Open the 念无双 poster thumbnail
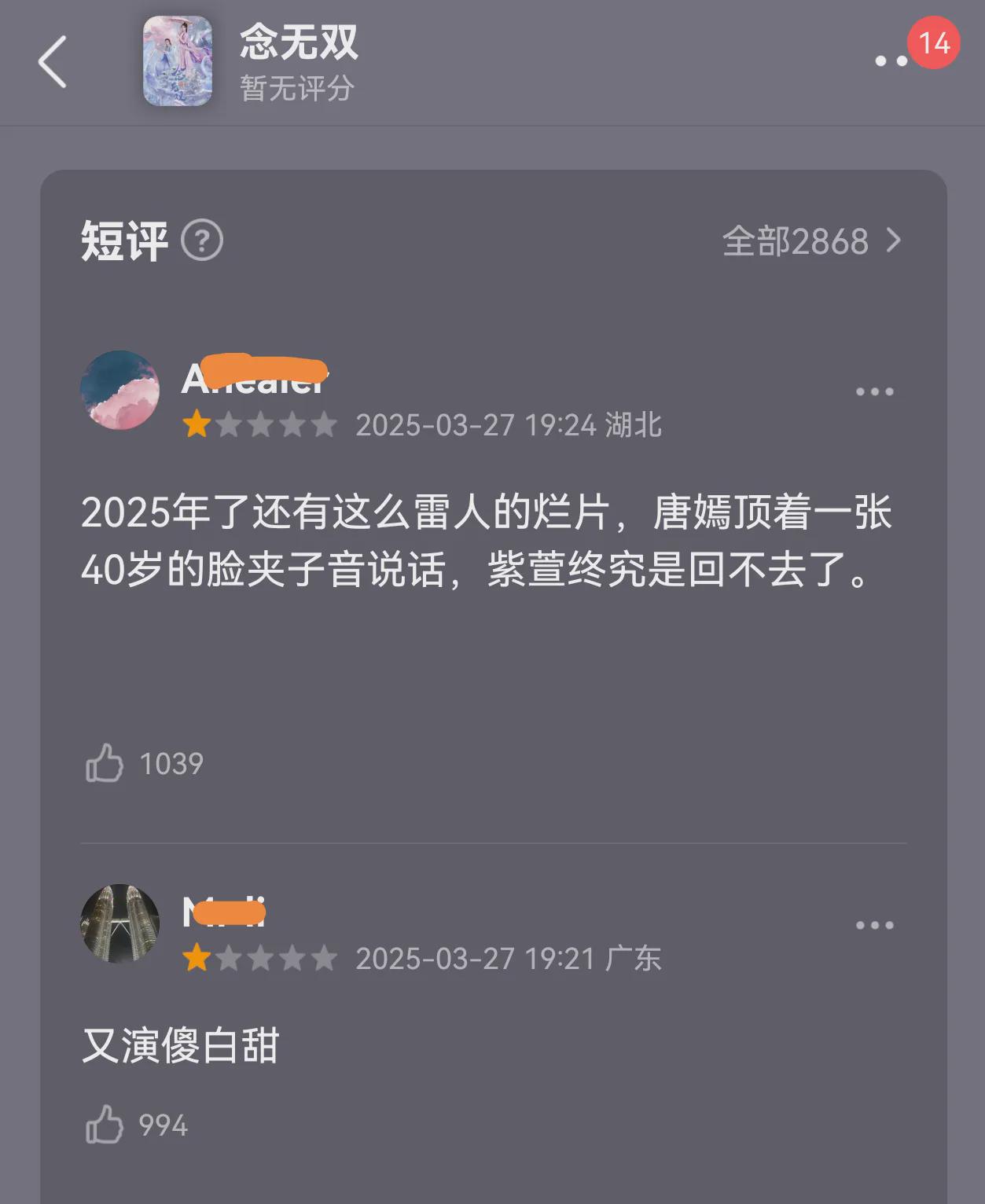Image resolution: width=985 pixels, height=1204 pixels. click(178, 61)
